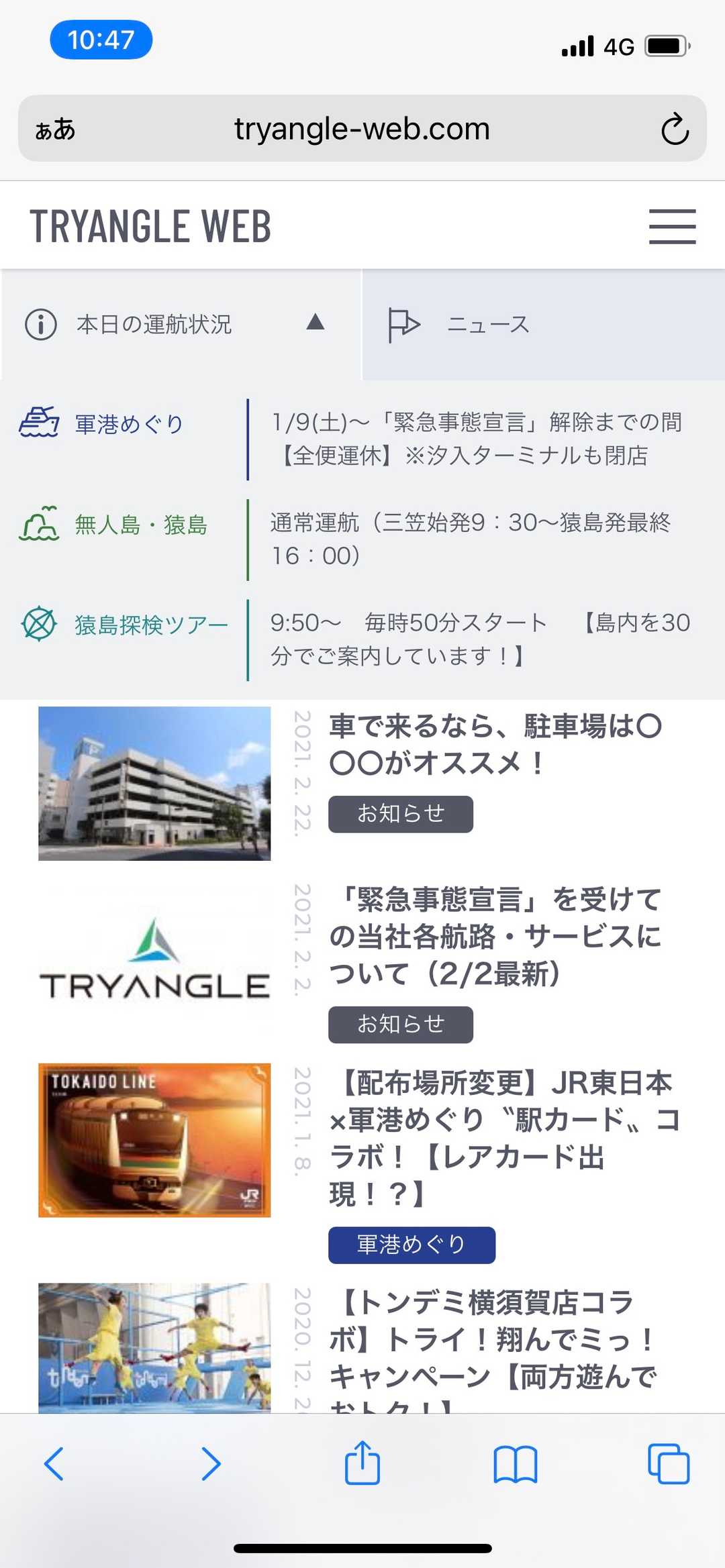Go back to the previous page
The image size is (725, 1568).
[54, 1463]
